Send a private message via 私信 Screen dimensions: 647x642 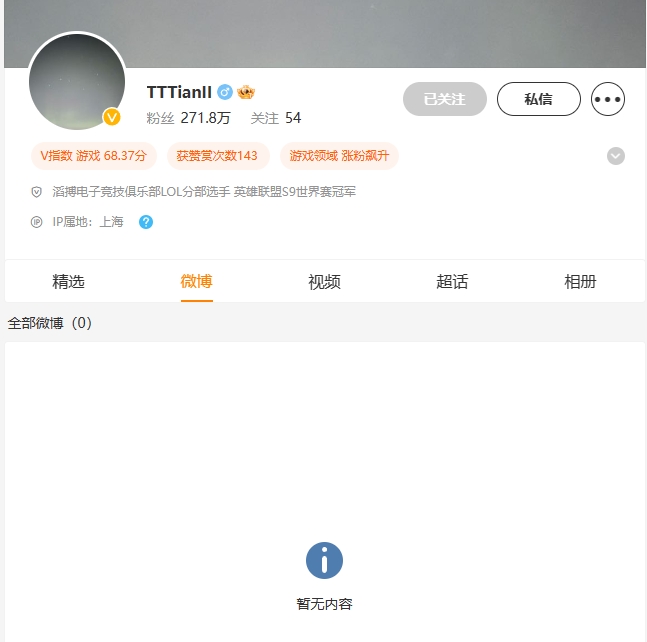pos(538,99)
